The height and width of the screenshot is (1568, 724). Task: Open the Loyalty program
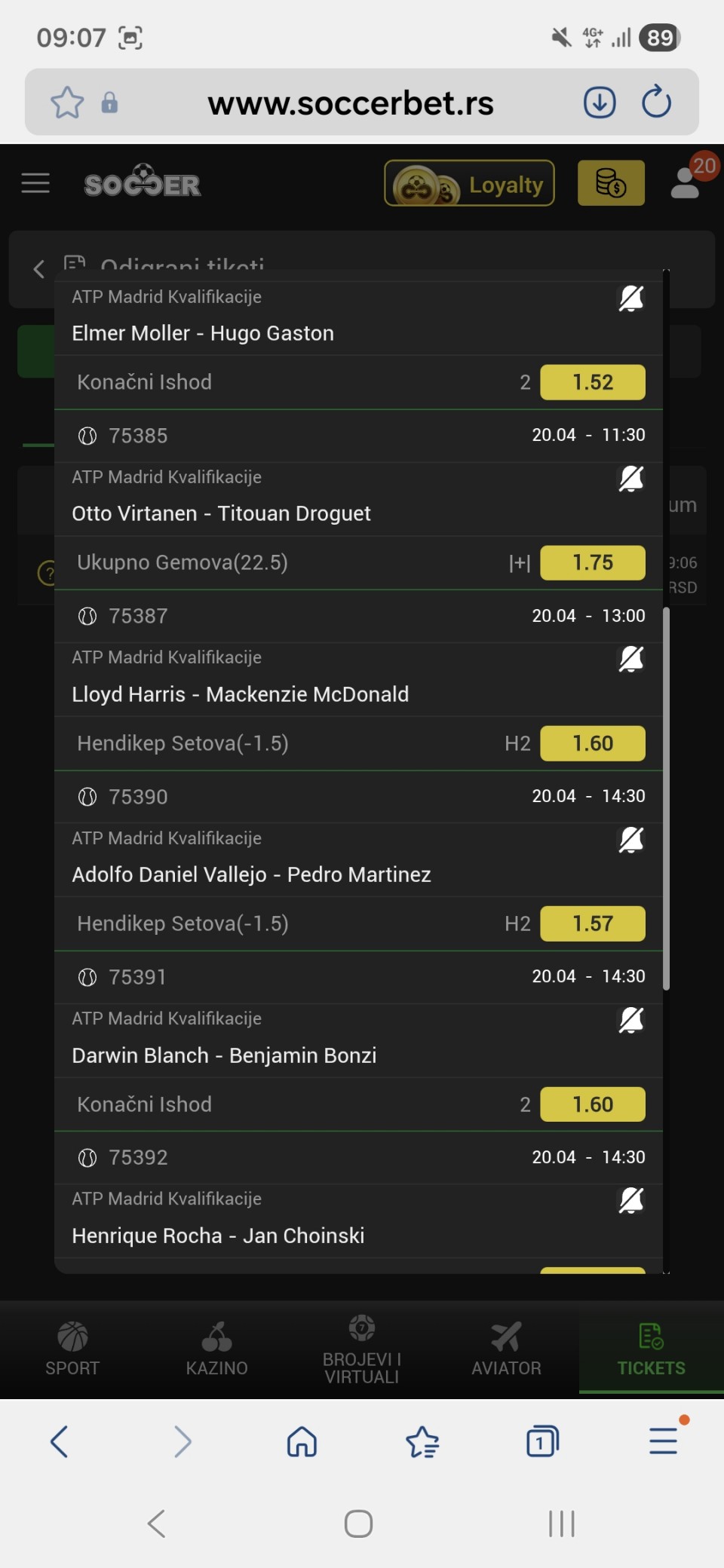click(x=469, y=183)
